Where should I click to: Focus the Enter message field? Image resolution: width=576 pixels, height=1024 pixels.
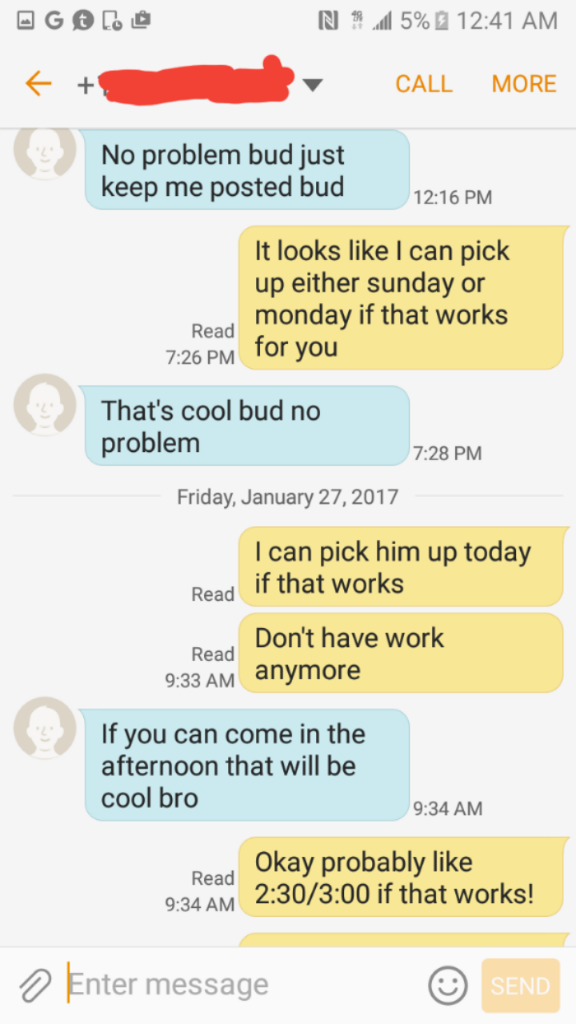tap(242, 984)
